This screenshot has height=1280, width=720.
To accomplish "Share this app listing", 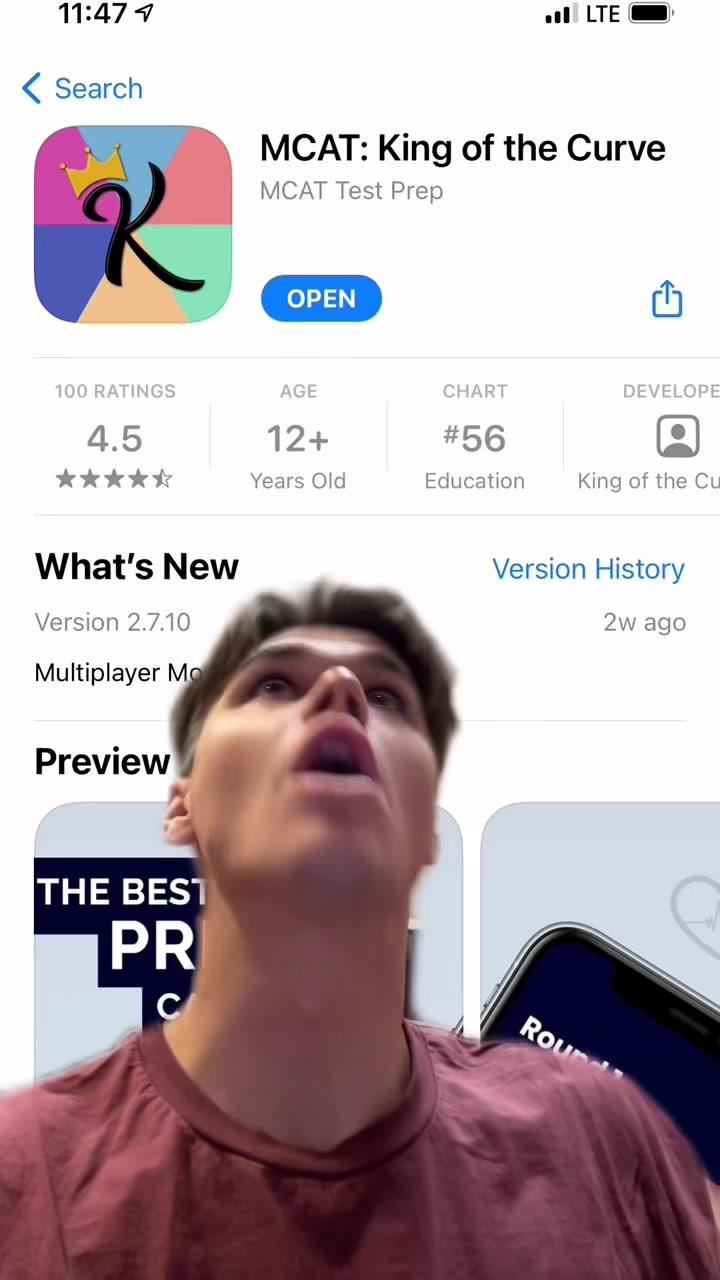I will (x=667, y=299).
